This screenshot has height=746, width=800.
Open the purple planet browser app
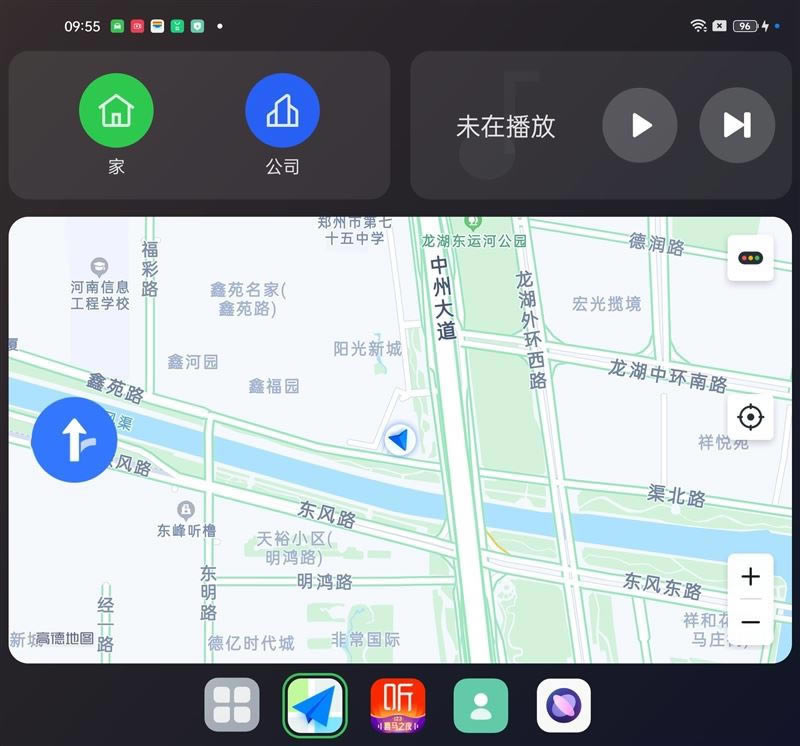[564, 705]
